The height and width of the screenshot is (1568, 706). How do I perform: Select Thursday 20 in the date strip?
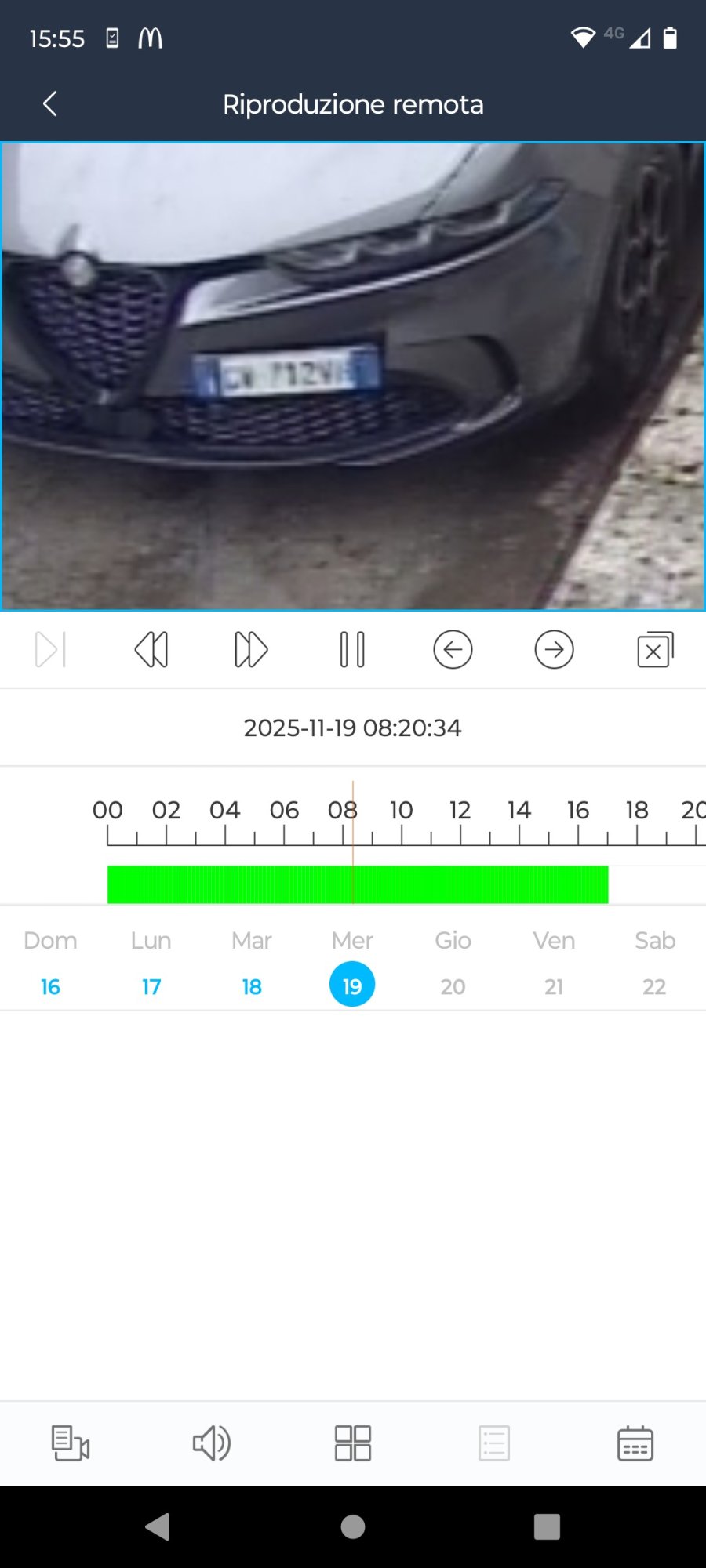[x=453, y=985]
